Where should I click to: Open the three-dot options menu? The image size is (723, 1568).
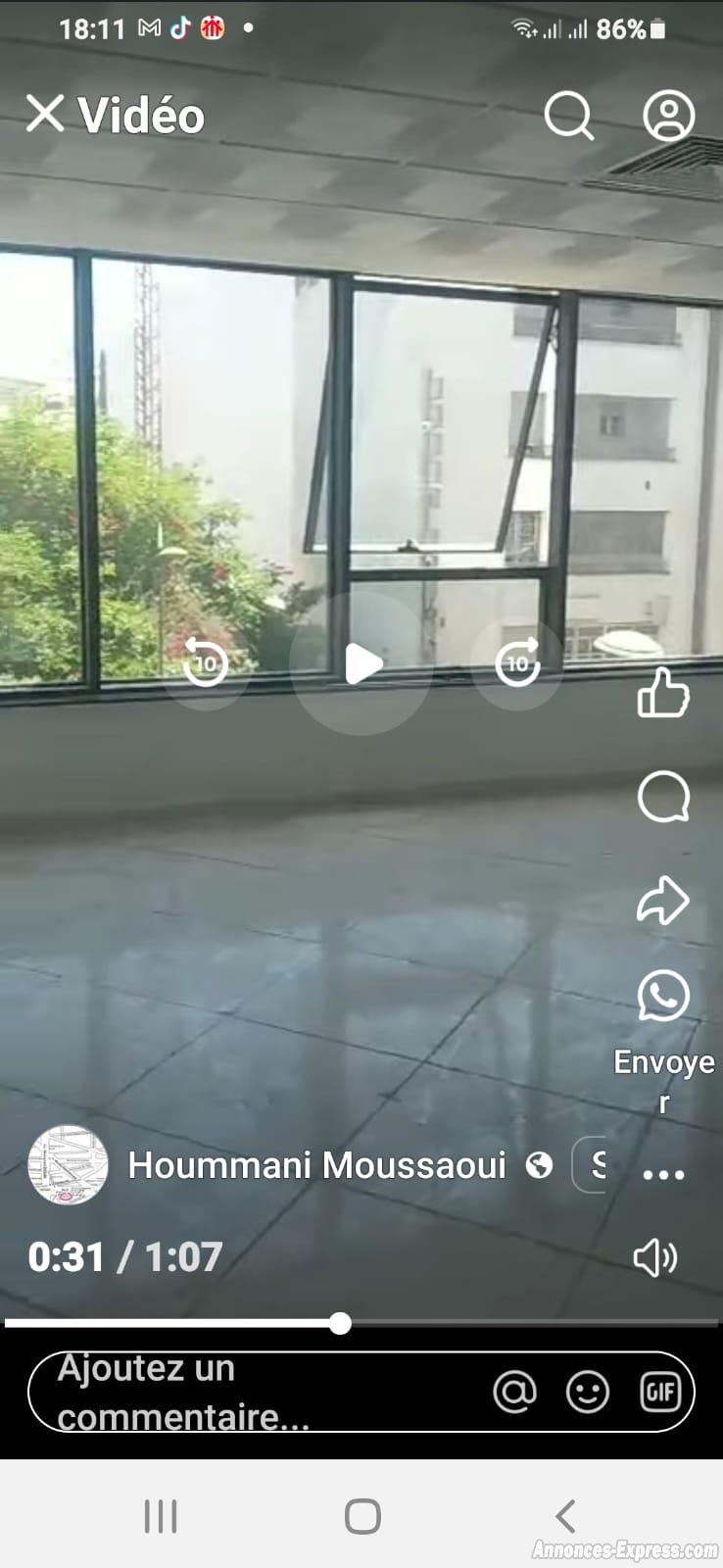click(x=663, y=1173)
